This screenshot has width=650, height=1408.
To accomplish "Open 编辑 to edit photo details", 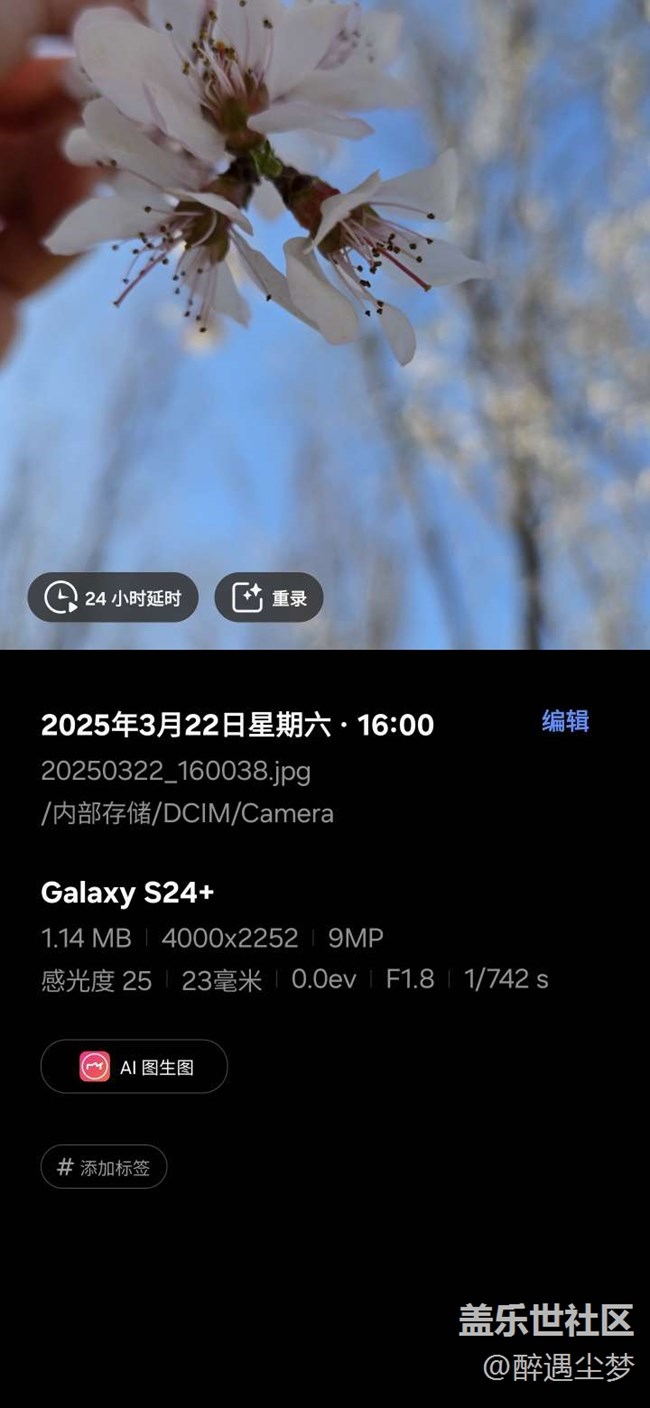I will (x=565, y=722).
